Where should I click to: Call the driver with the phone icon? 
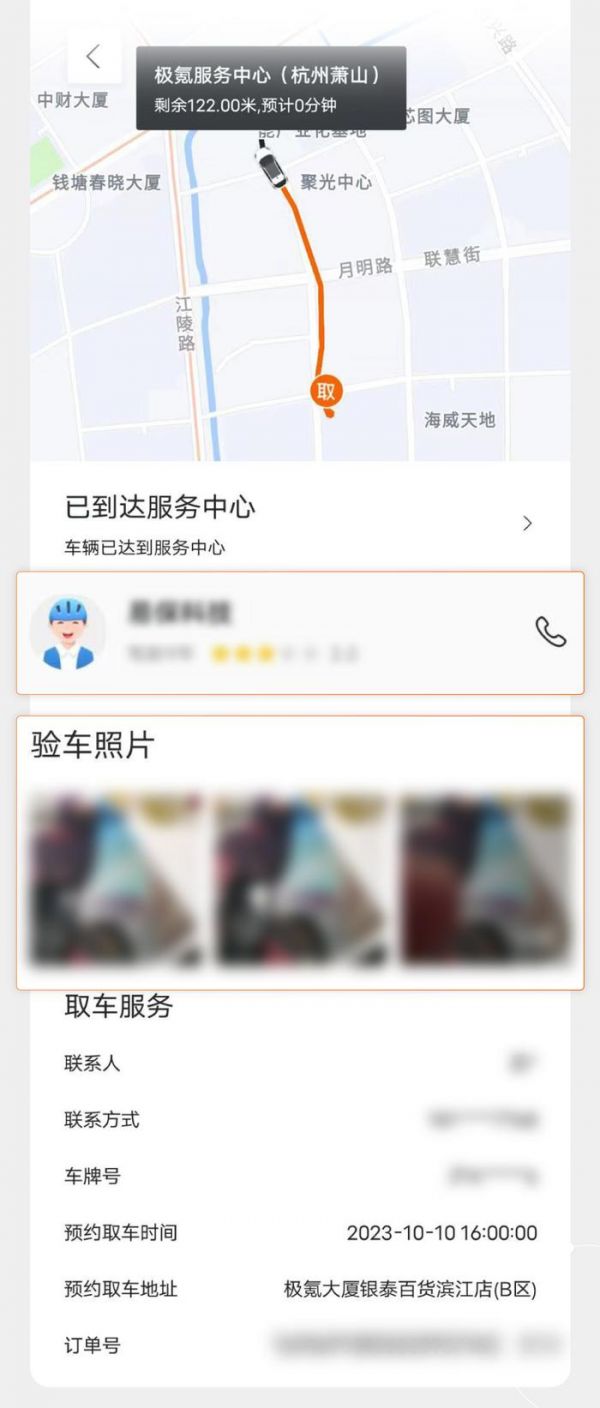click(550, 632)
